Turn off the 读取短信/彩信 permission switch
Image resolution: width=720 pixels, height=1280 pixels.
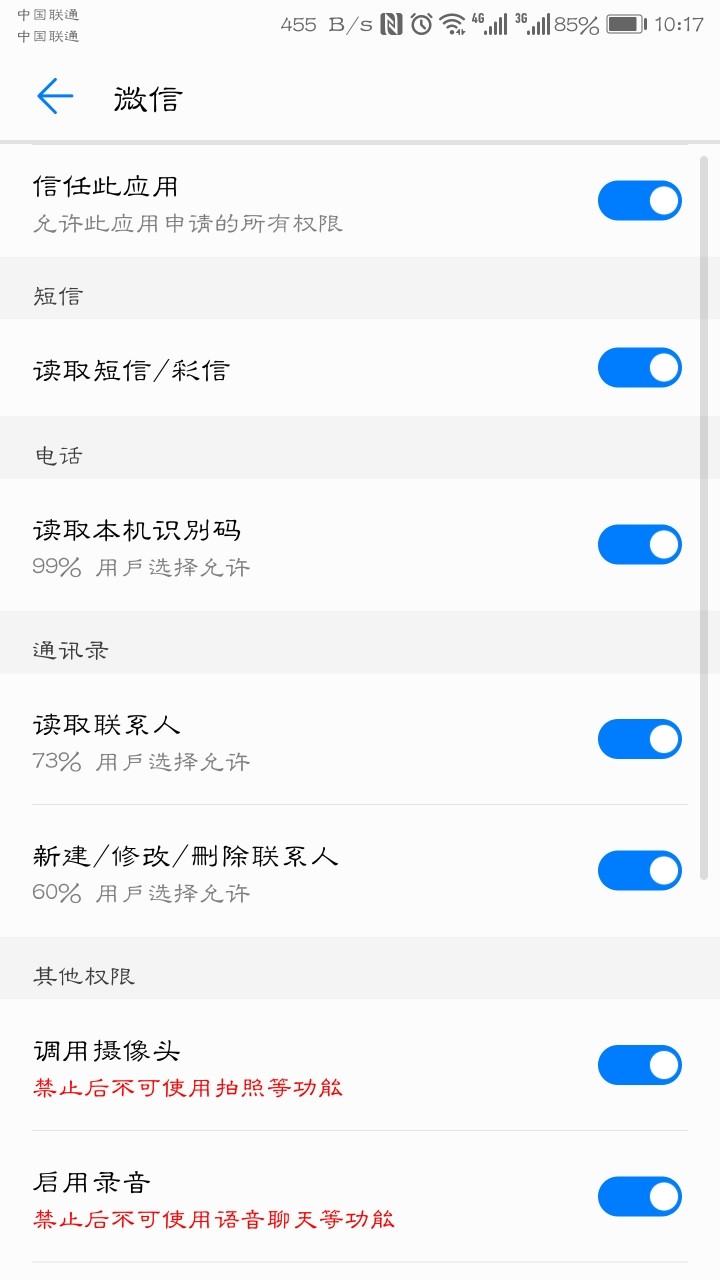(x=639, y=367)
